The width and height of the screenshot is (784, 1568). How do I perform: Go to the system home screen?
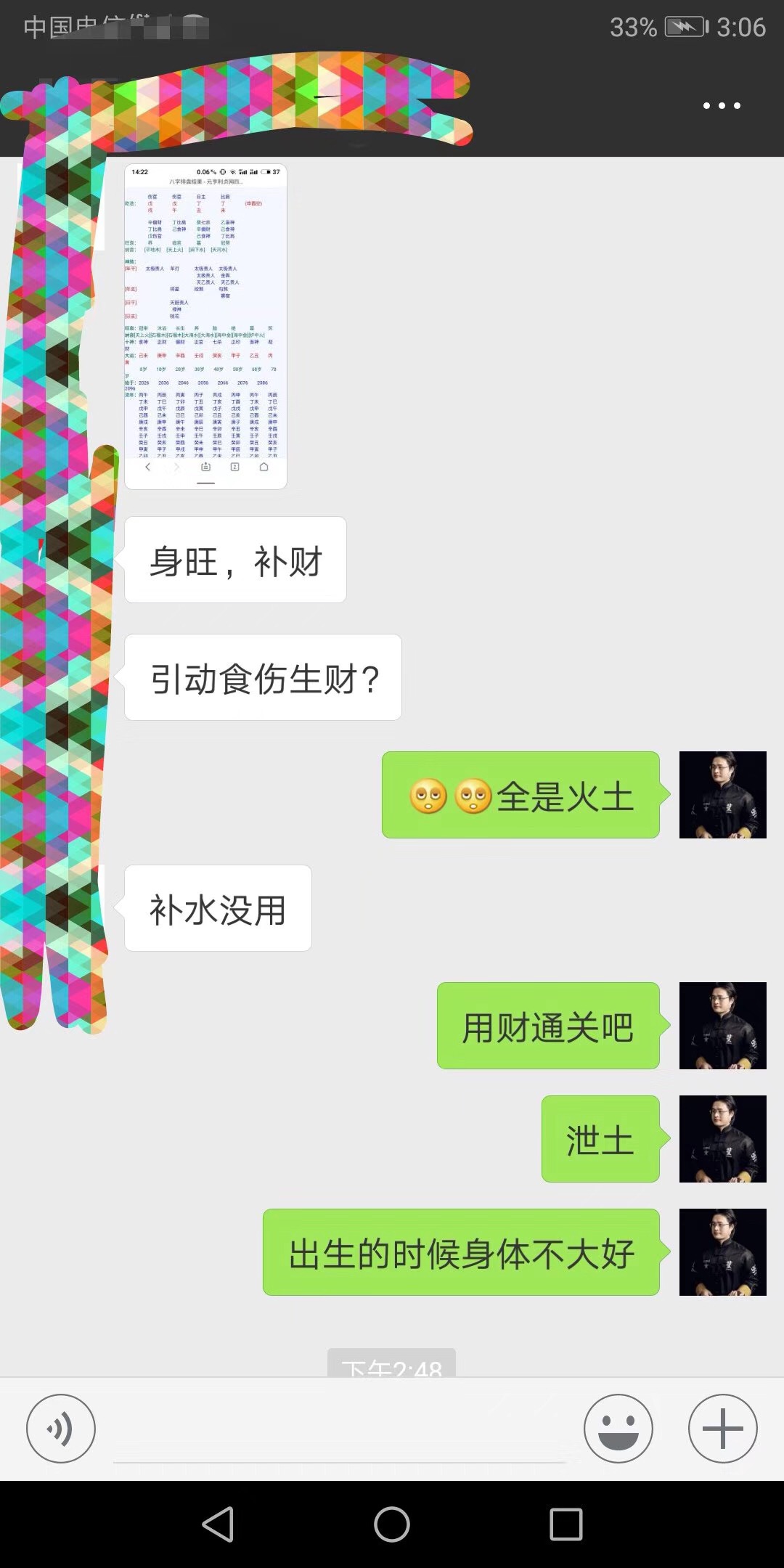point(392,1524)
